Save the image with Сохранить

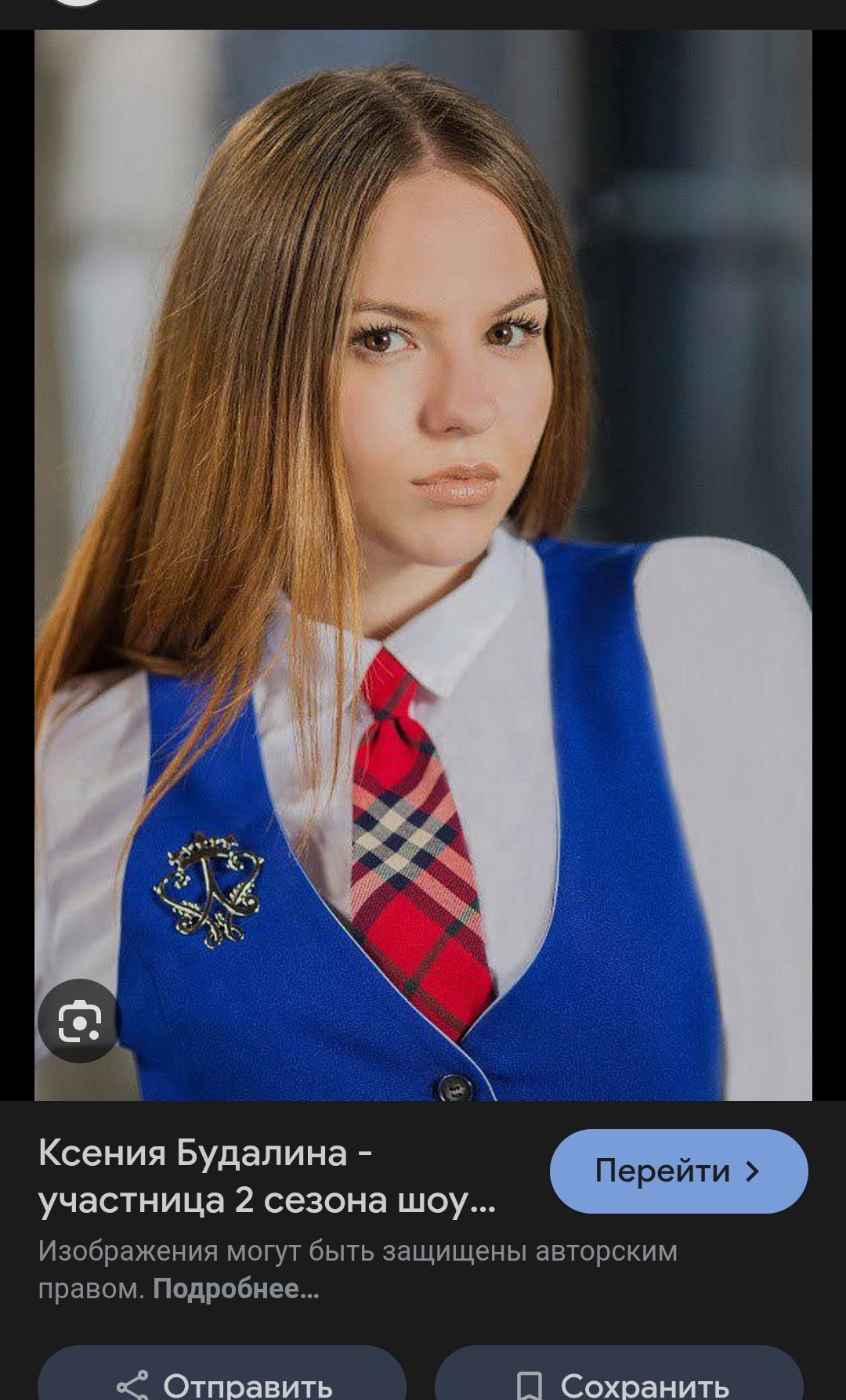pos(619,1380)
